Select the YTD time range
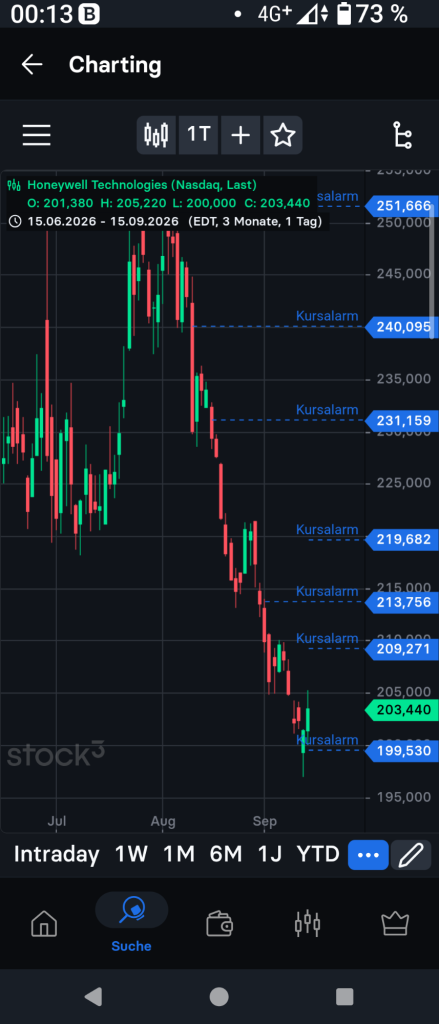439x1024 pixels. [x=318, y=854]
